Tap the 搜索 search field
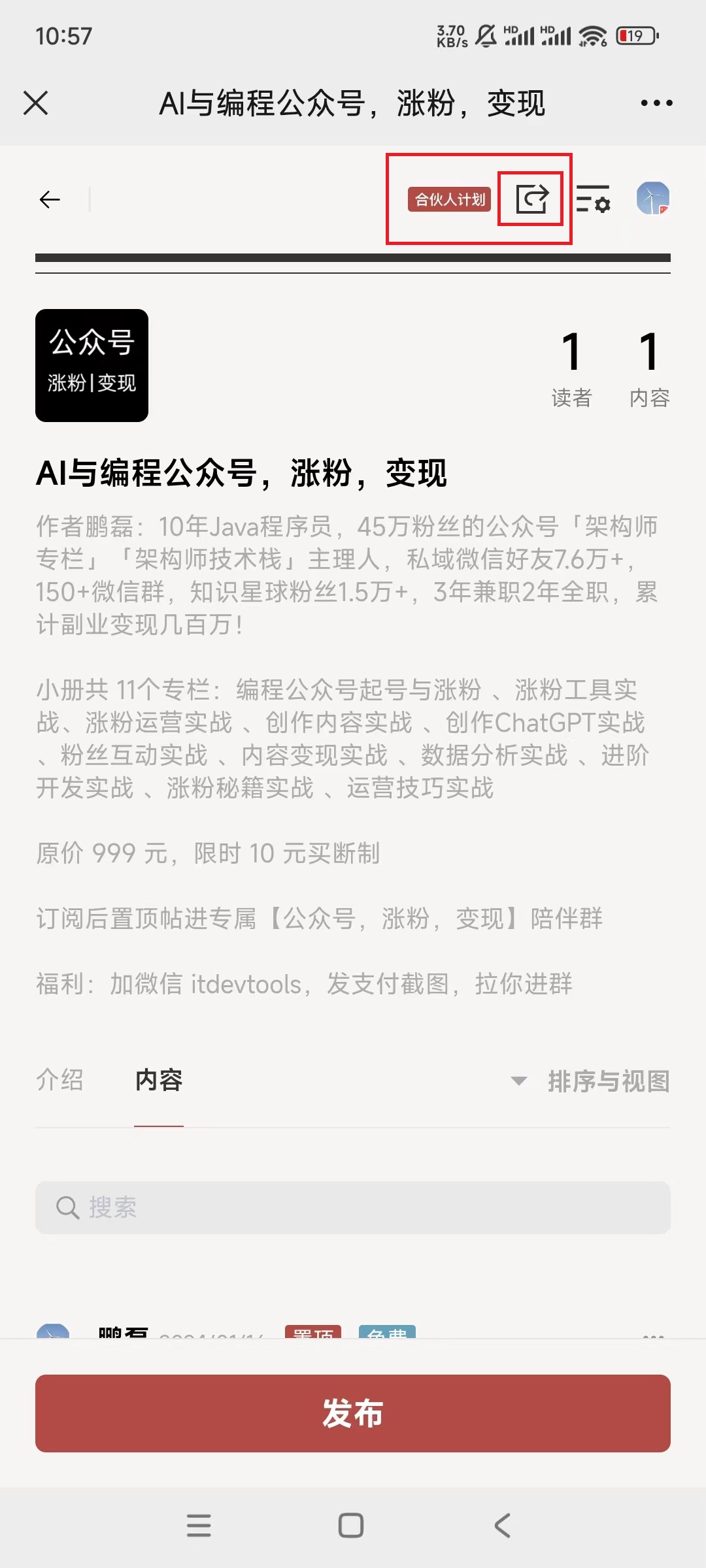Image resolution: width=706 pixels, height=1568 pixels. point(353,1207)
